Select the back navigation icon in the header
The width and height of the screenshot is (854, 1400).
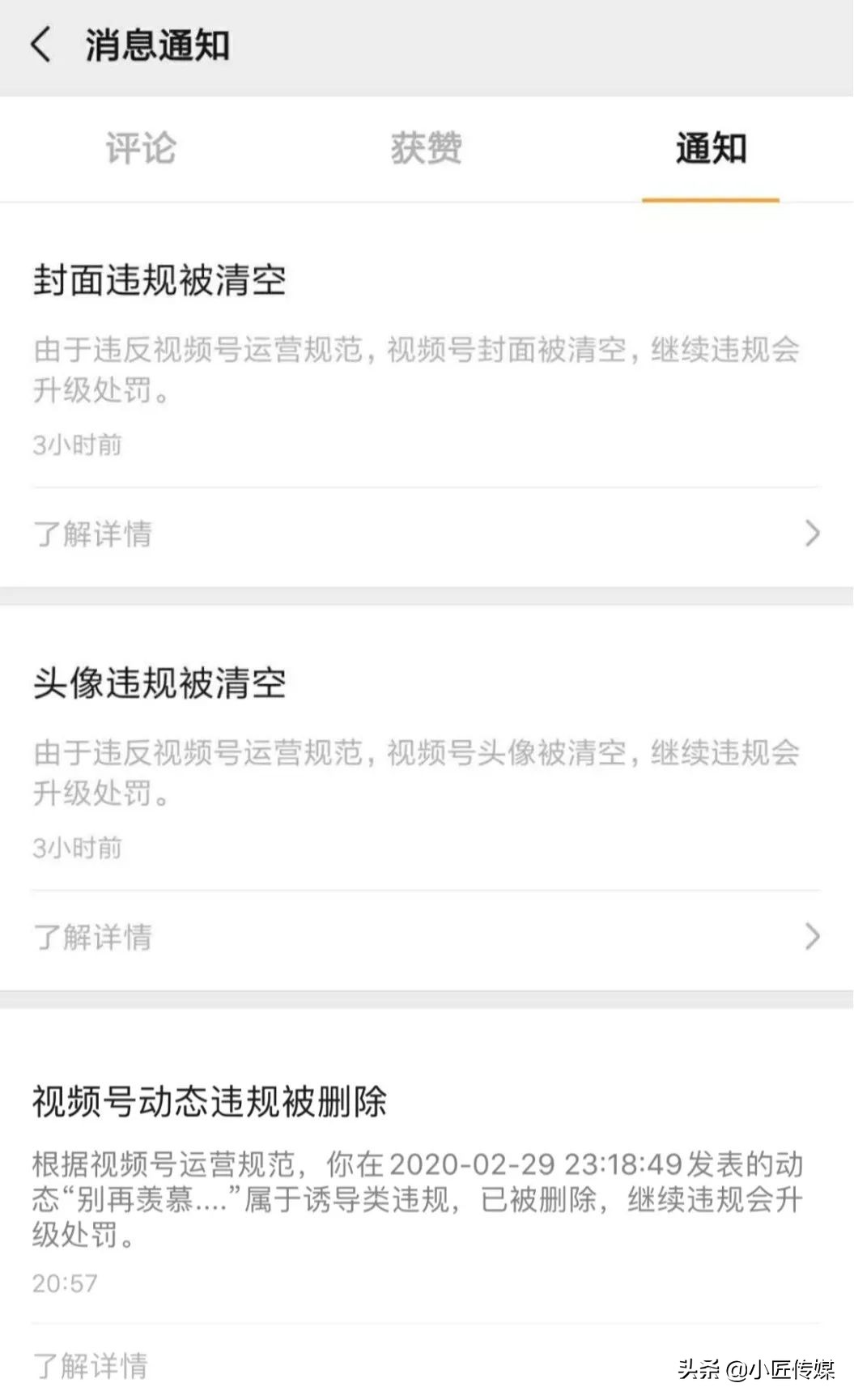tap(39, 46)
